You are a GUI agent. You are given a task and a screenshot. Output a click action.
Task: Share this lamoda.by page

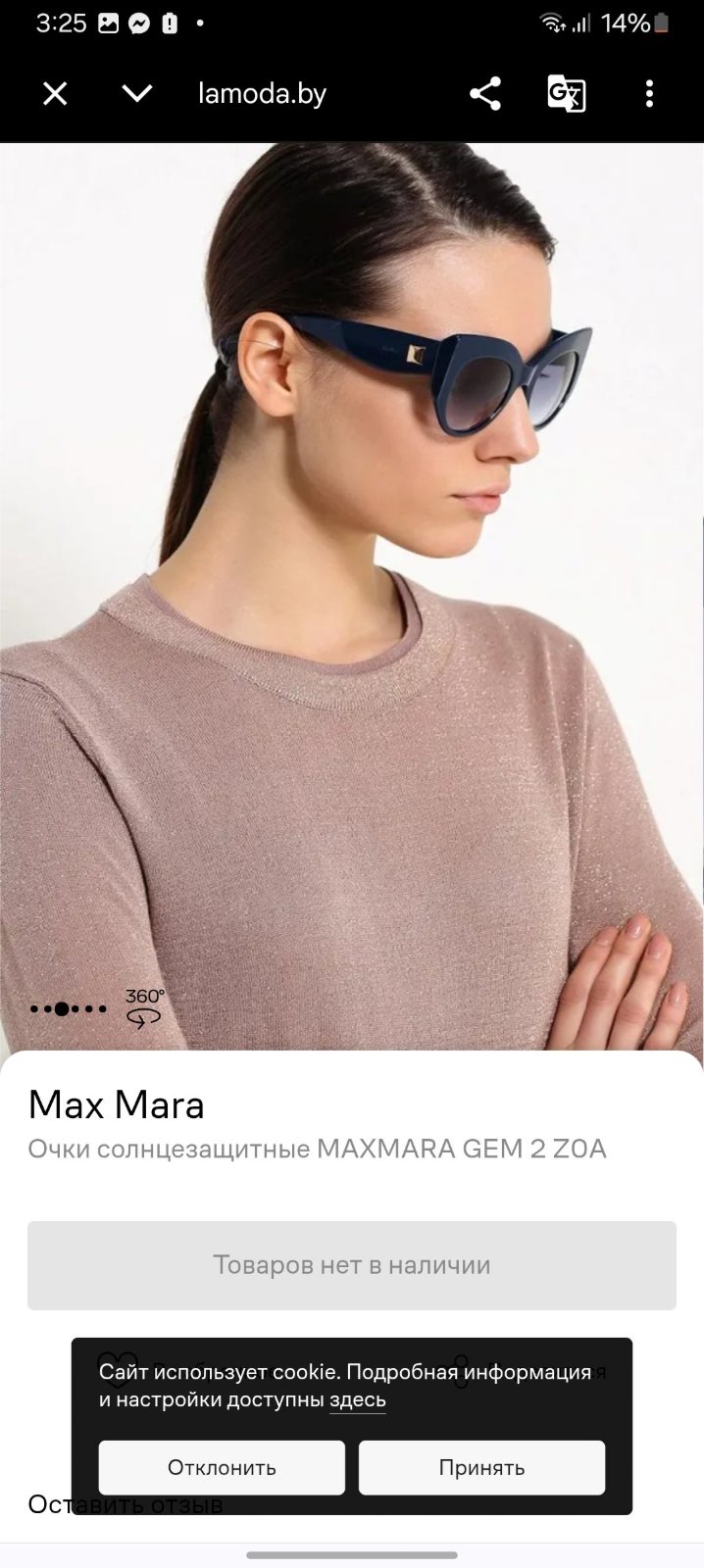[x=485, y=94]
